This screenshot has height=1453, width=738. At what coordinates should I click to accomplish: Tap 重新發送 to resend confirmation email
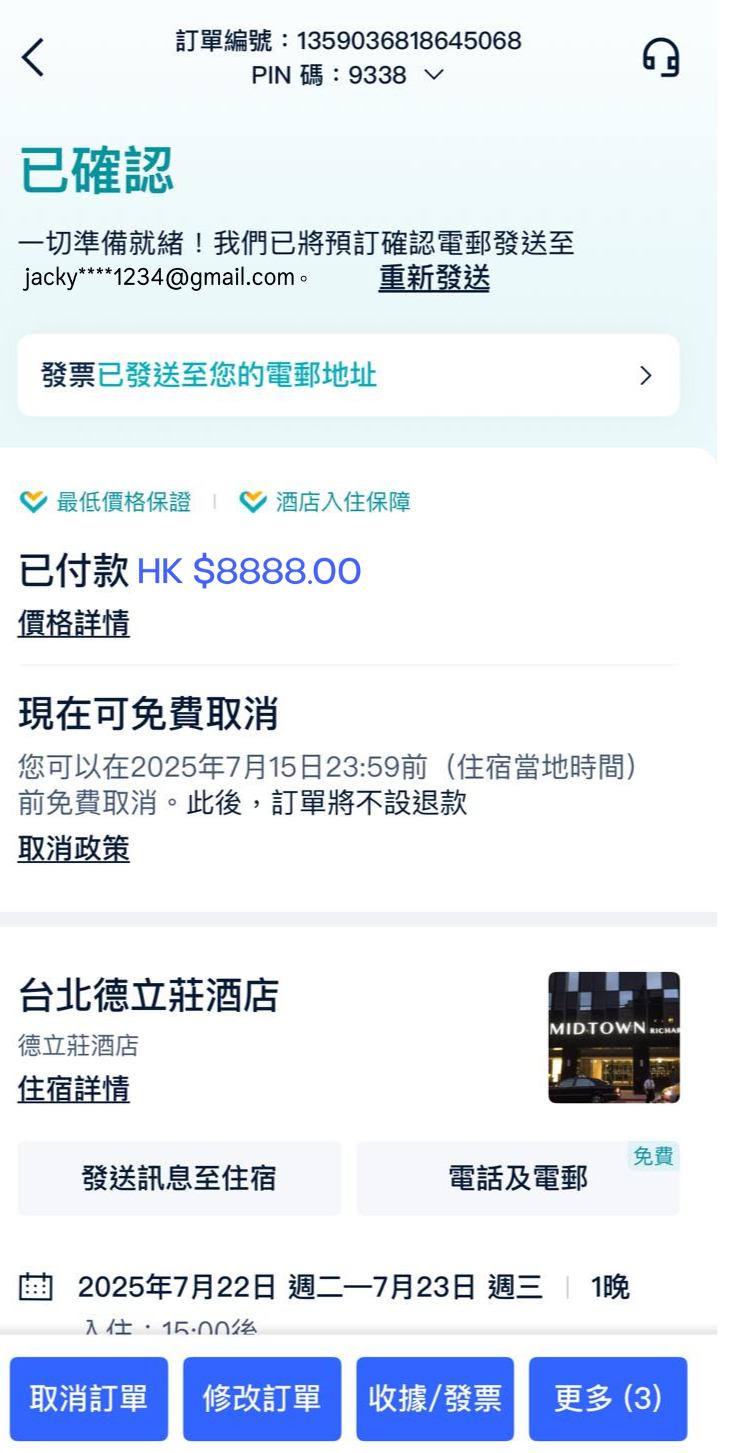pyautogui.click(x=434, y=278)
